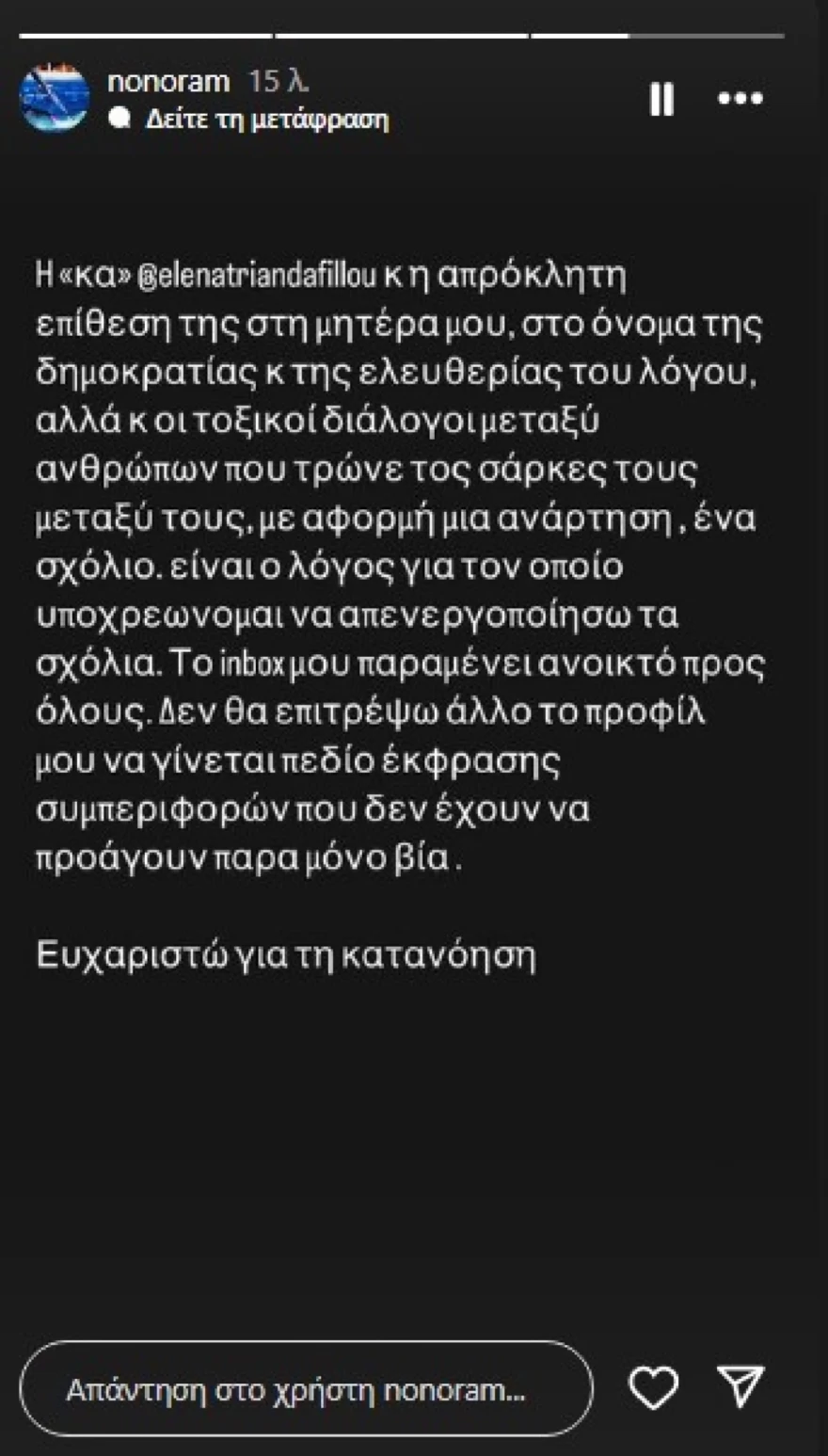Click the reply input field at the bottom
This screenshot has height=1456, width=828.
310,1387
